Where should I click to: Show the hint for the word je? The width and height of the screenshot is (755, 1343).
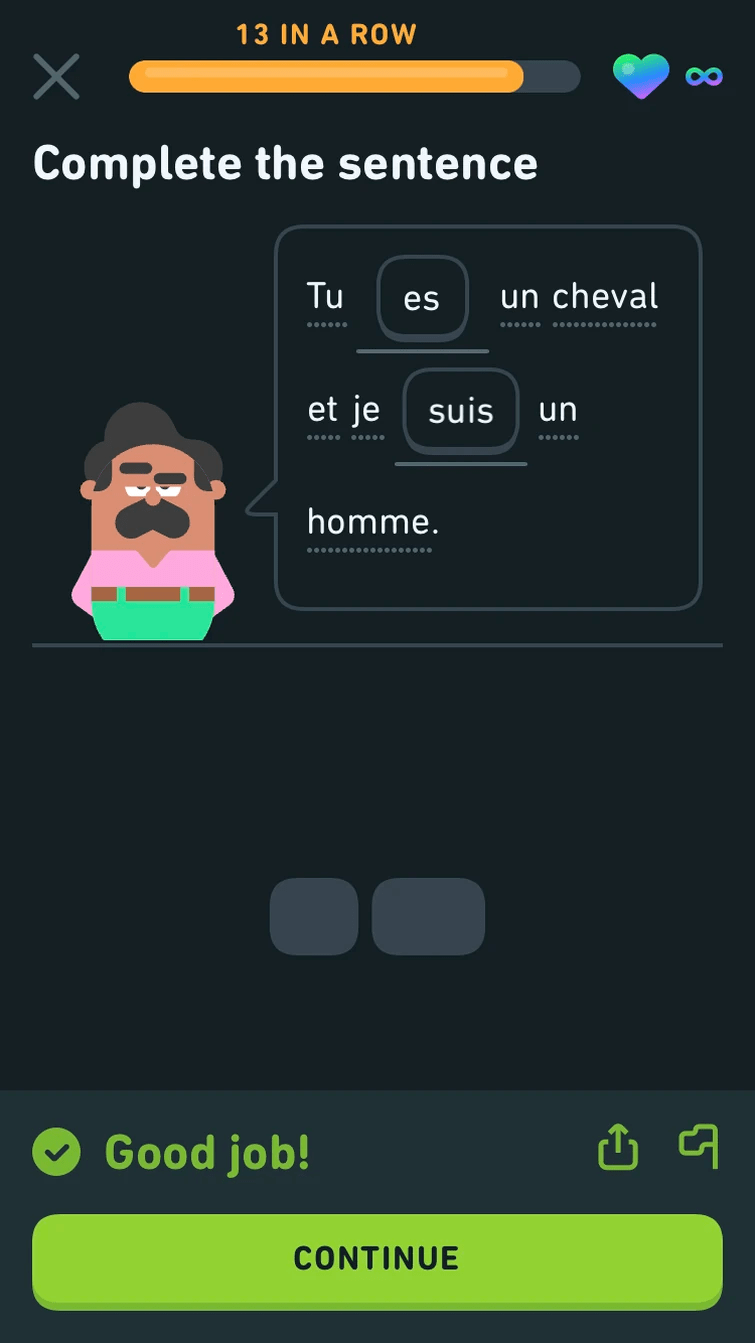tap(367, 410)
